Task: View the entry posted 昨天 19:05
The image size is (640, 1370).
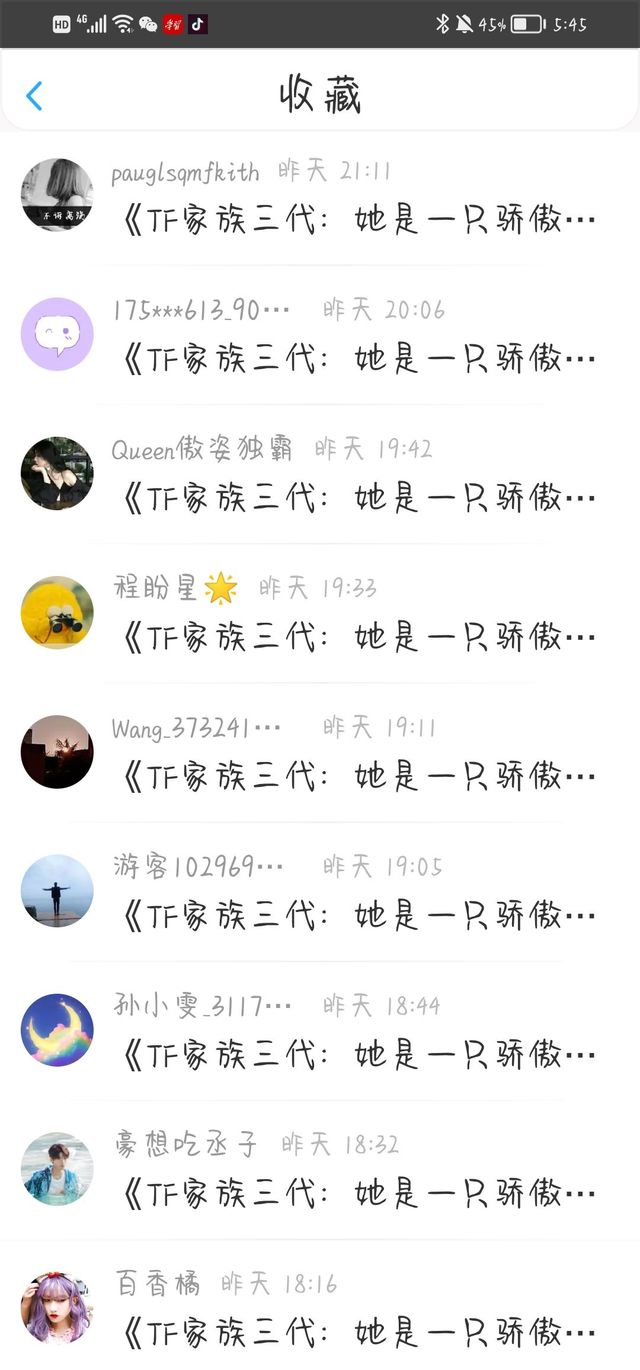Action: [x=358, y=913]
